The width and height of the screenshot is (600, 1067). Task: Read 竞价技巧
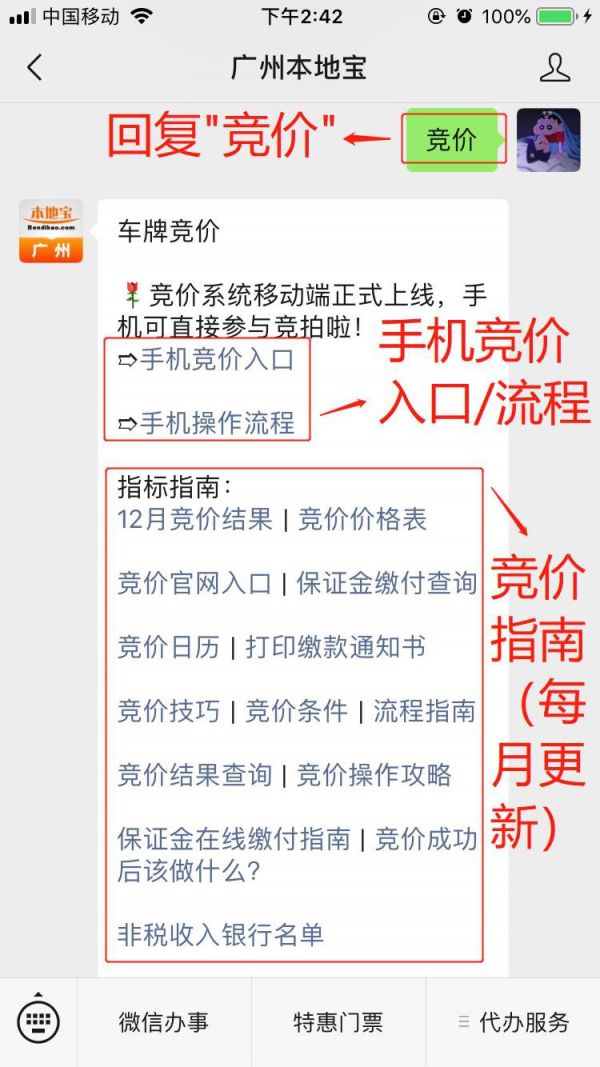tap(169, 711)
